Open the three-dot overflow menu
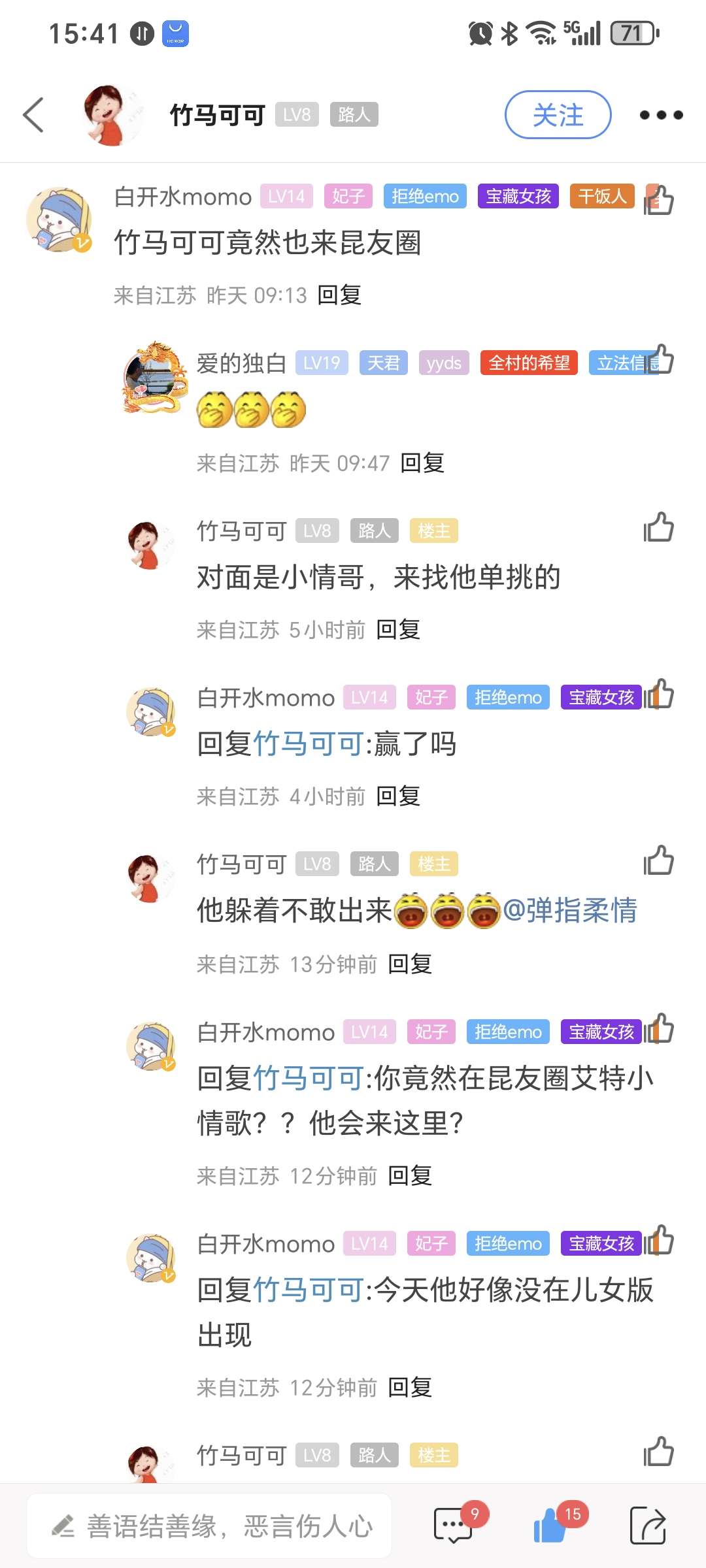Screen dimensions: 706x1568 pos(661,115)
